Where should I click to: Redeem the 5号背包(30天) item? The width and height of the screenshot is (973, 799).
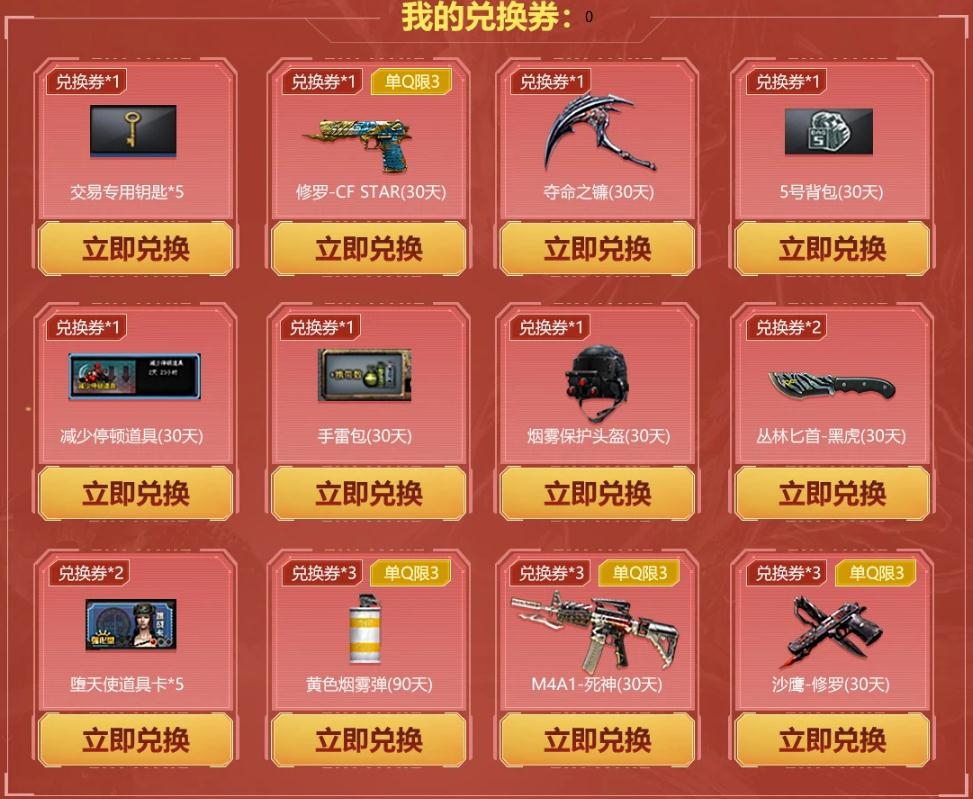832,249
